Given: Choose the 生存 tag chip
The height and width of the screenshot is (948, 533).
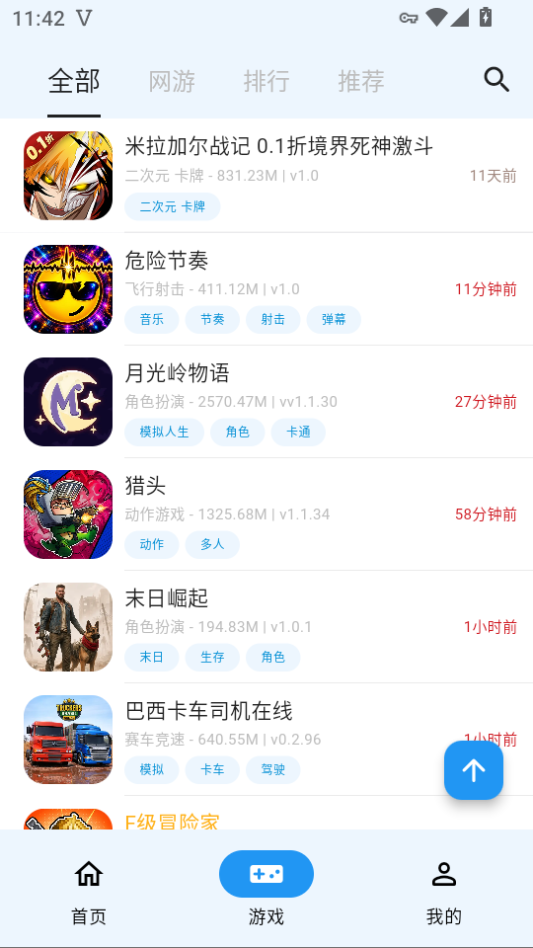Looking at the screenshot, I should [x=212, y=657].
